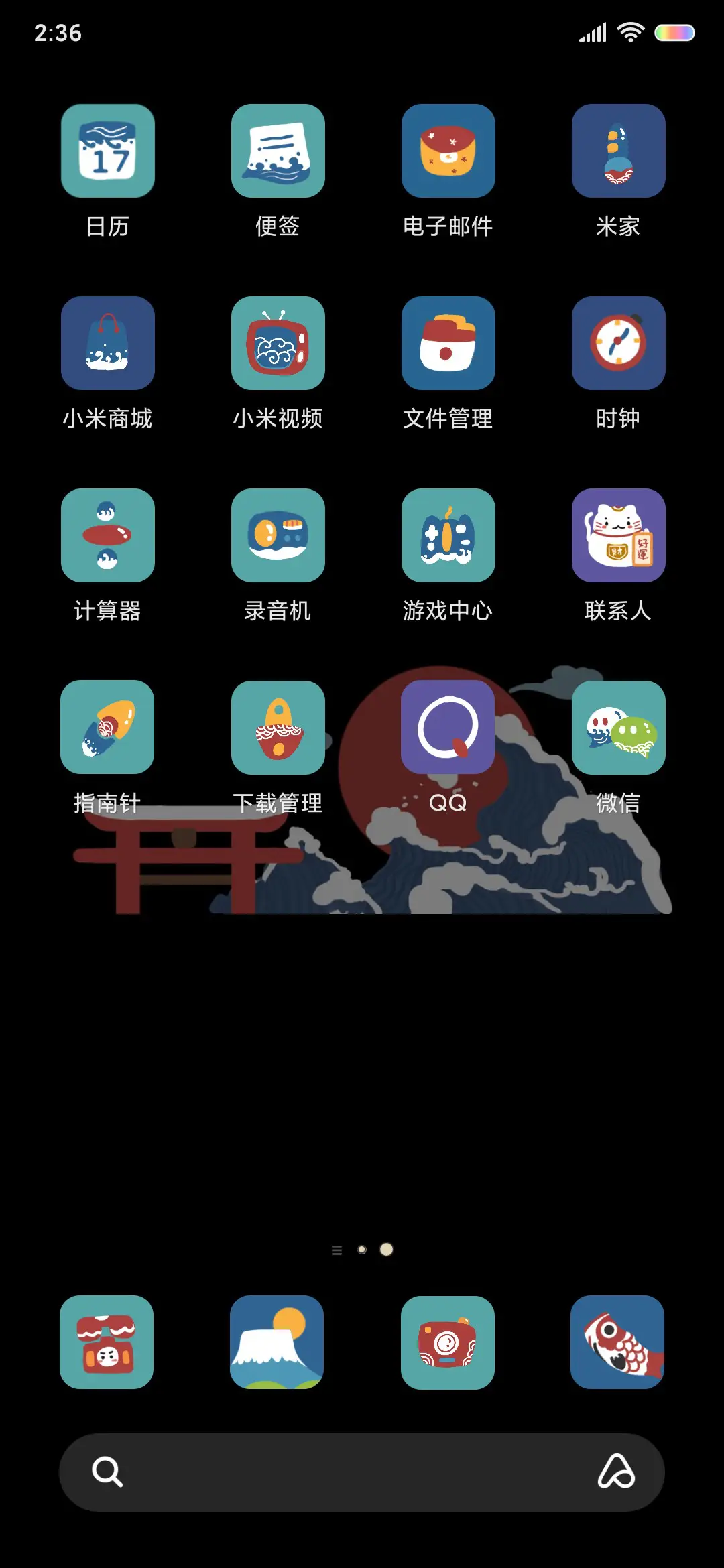724x1568 pixels.
Task: Check the 时钟 clock app
Action: [618, 343]
